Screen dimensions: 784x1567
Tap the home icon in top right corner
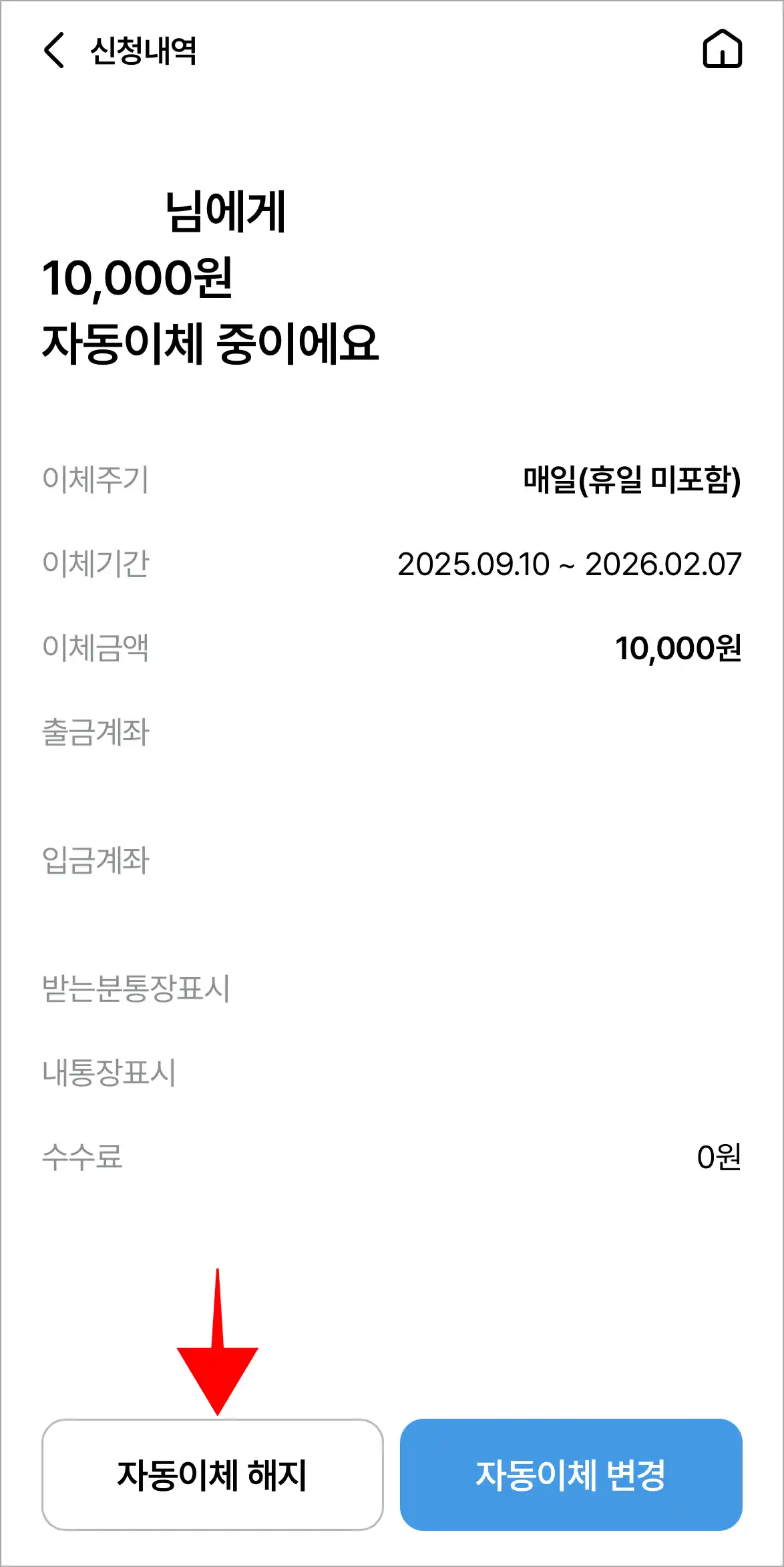(724, 49)
